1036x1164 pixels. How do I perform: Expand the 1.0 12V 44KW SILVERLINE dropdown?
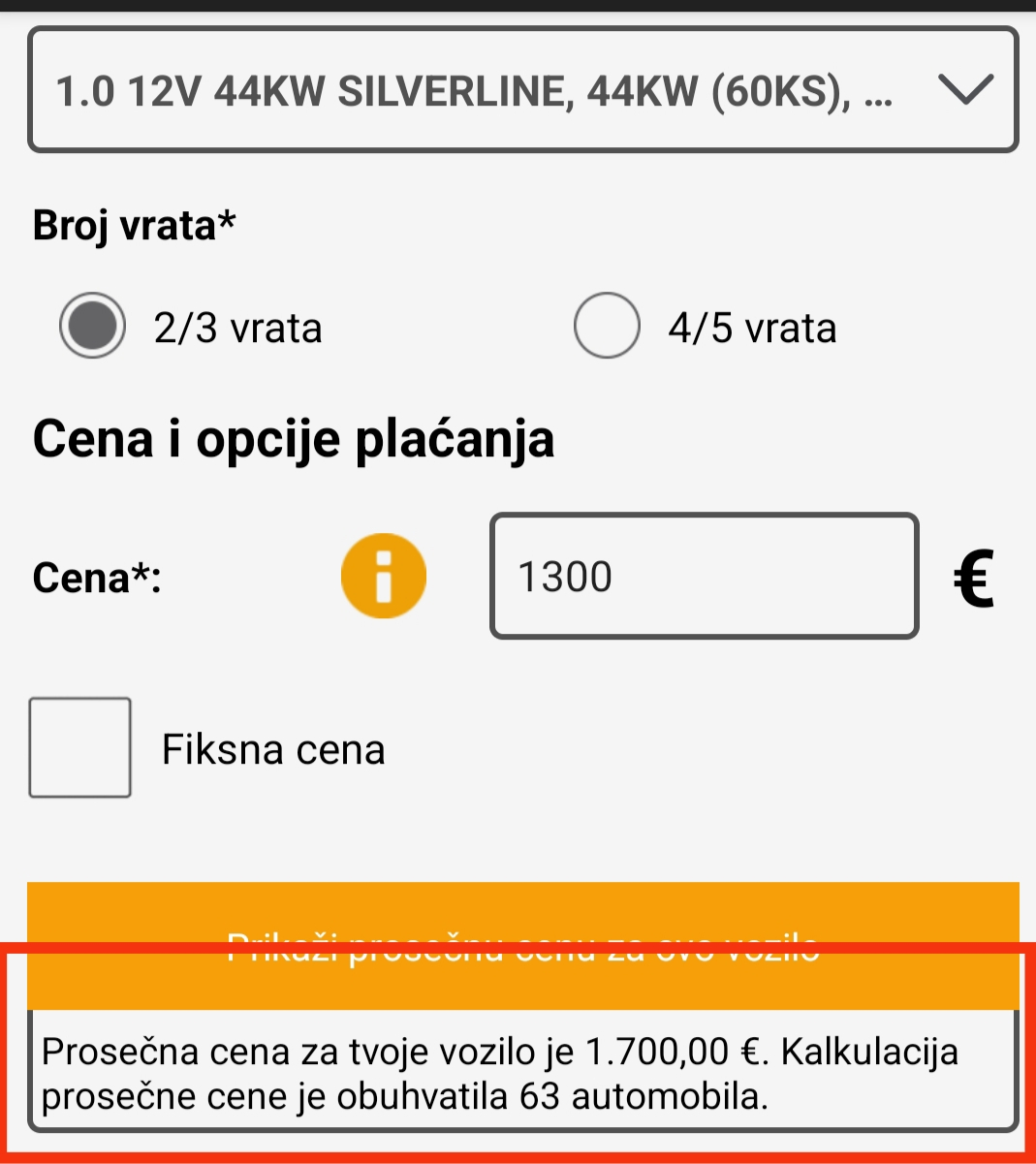pyautogui.click(x=523, y=90)
